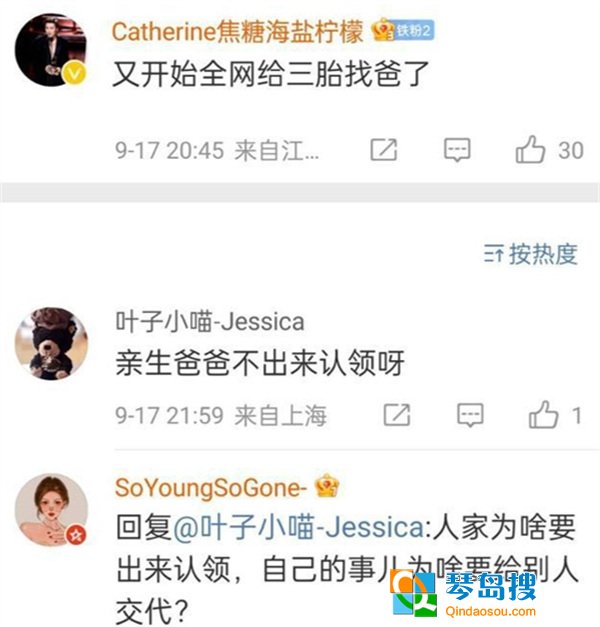Screen dimensions: 600x627
Task: Like Catherine焦糖海盐柠檬's comment
Action: pyautogui.click(x=531, y=151)
